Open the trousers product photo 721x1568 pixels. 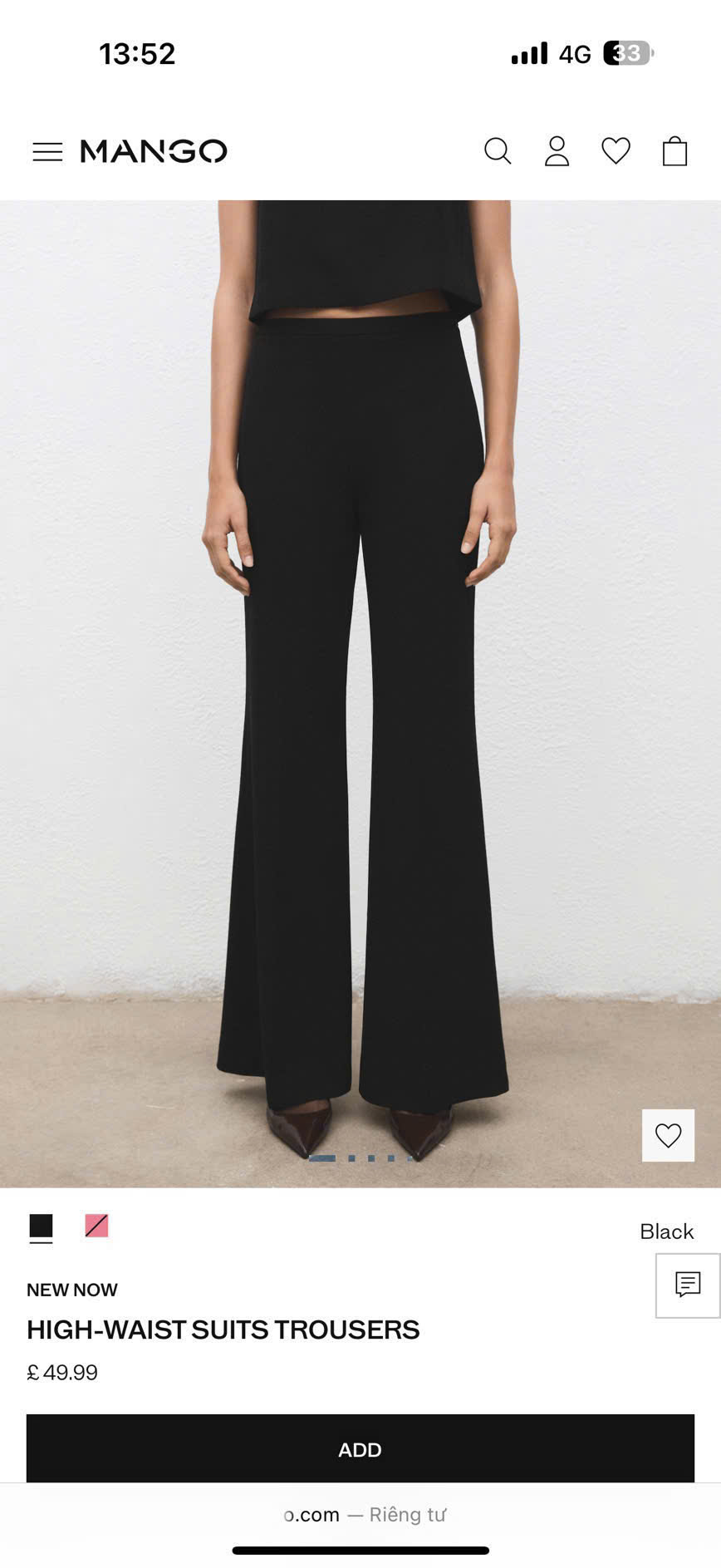pyautogui.click(x=360, y=665)
